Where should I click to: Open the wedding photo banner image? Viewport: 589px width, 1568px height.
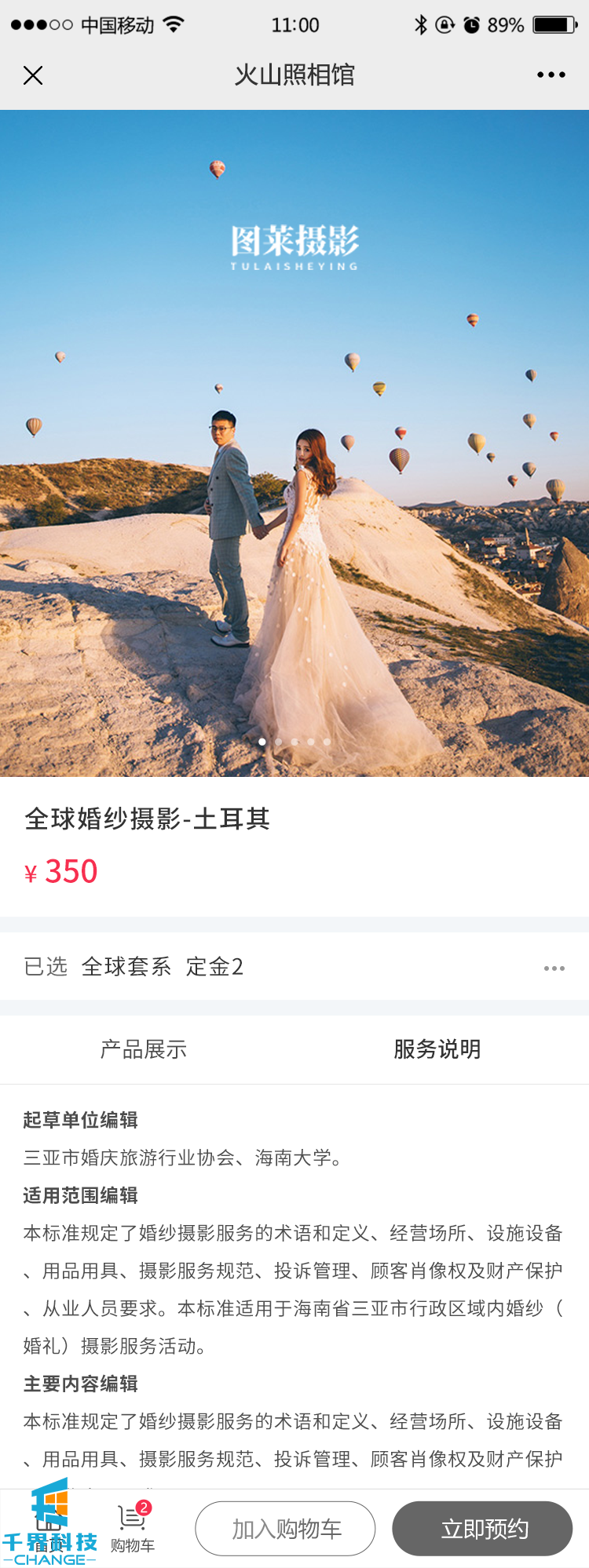[x=294, y=443]
